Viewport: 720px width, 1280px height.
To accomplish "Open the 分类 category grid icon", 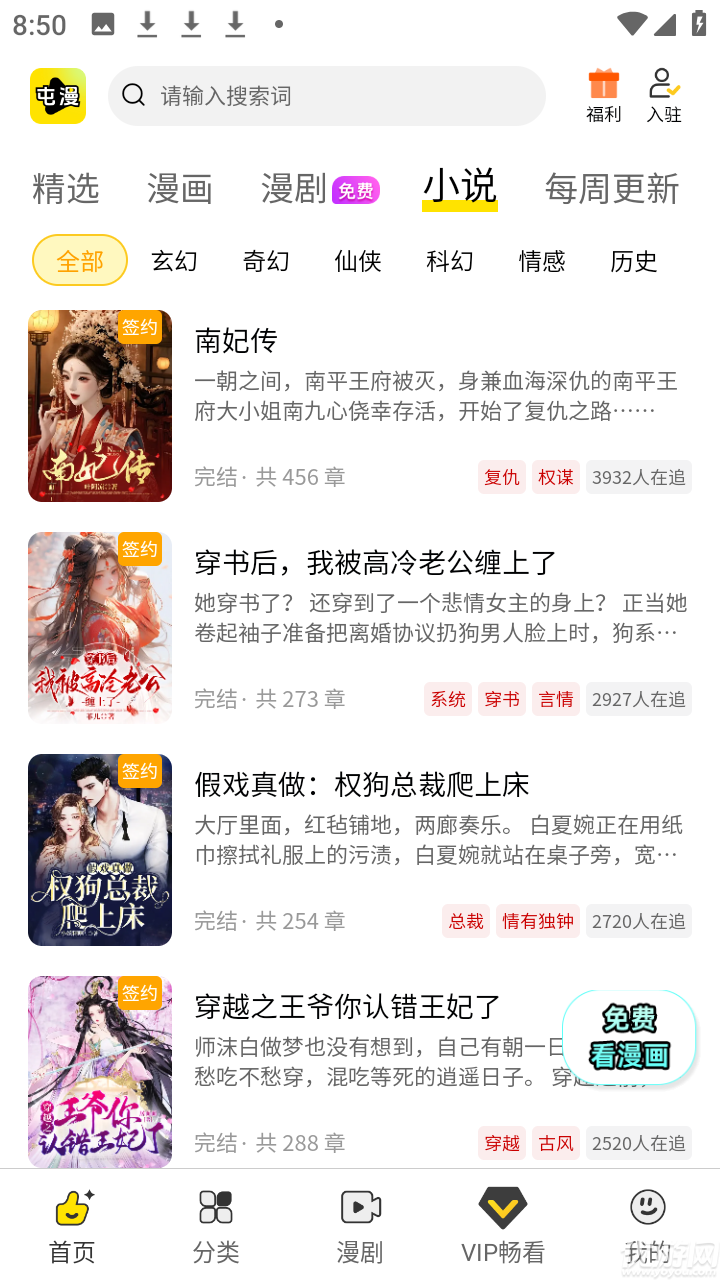I will pos(216,1207).
